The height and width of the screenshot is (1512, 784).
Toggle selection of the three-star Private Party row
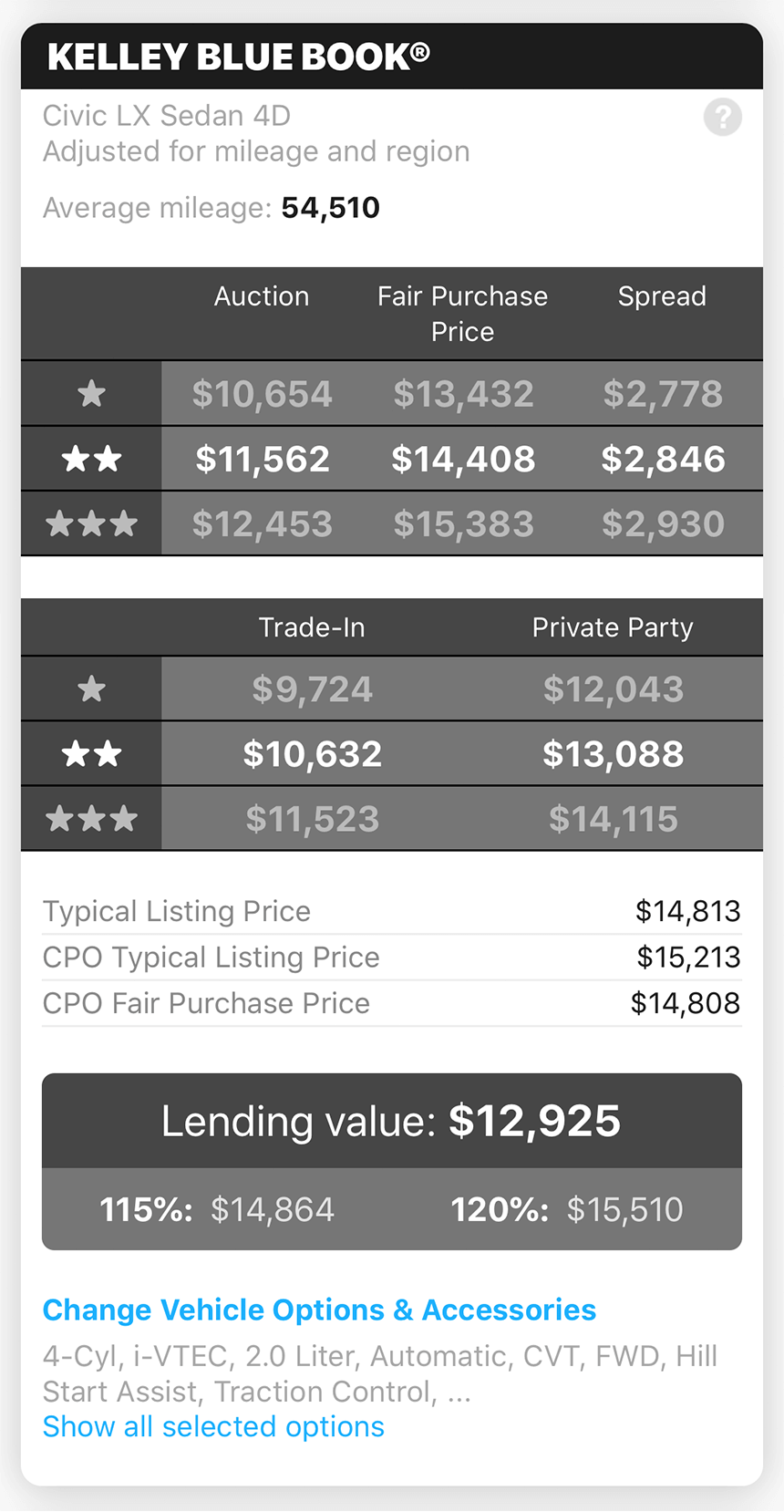tap(612, 818)
